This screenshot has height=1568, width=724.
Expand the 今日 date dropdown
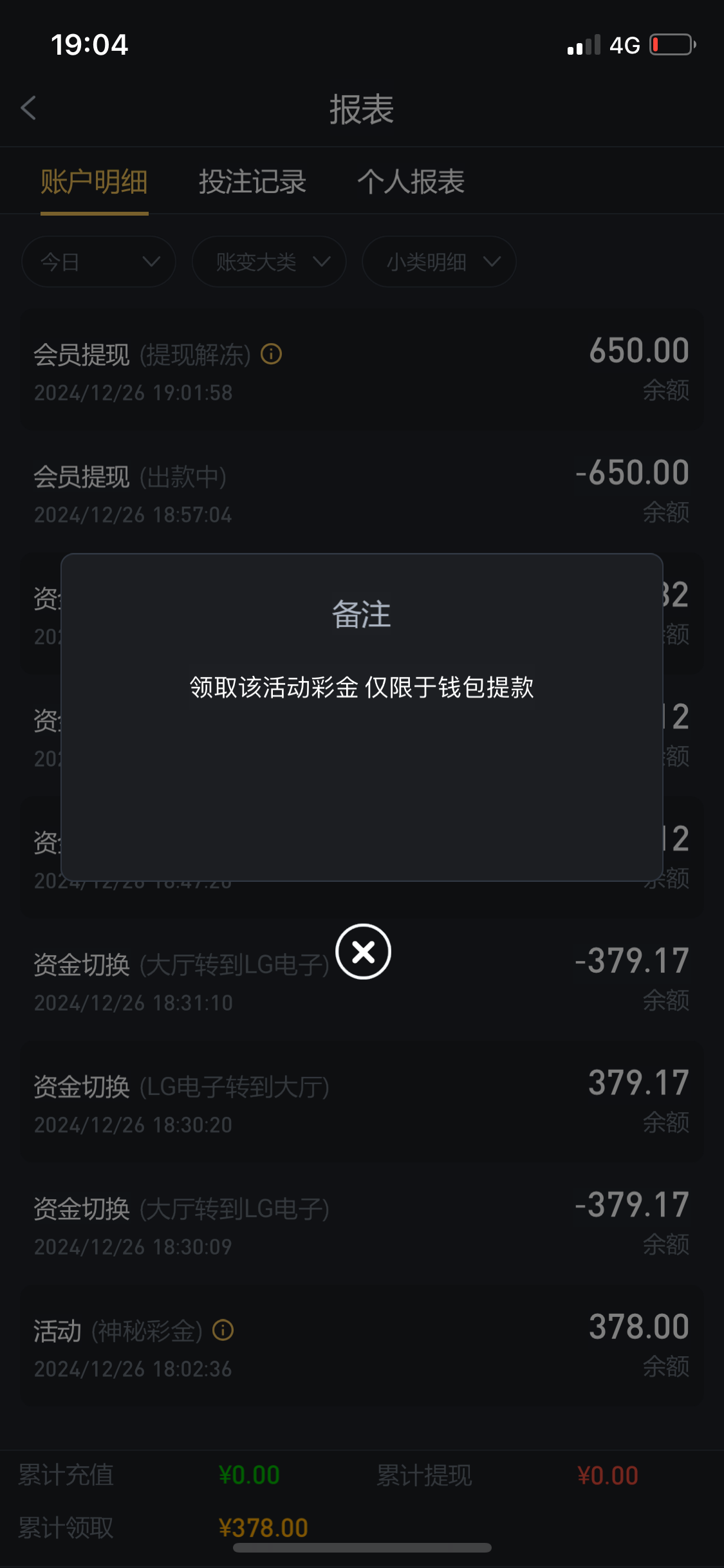[98, 262]
